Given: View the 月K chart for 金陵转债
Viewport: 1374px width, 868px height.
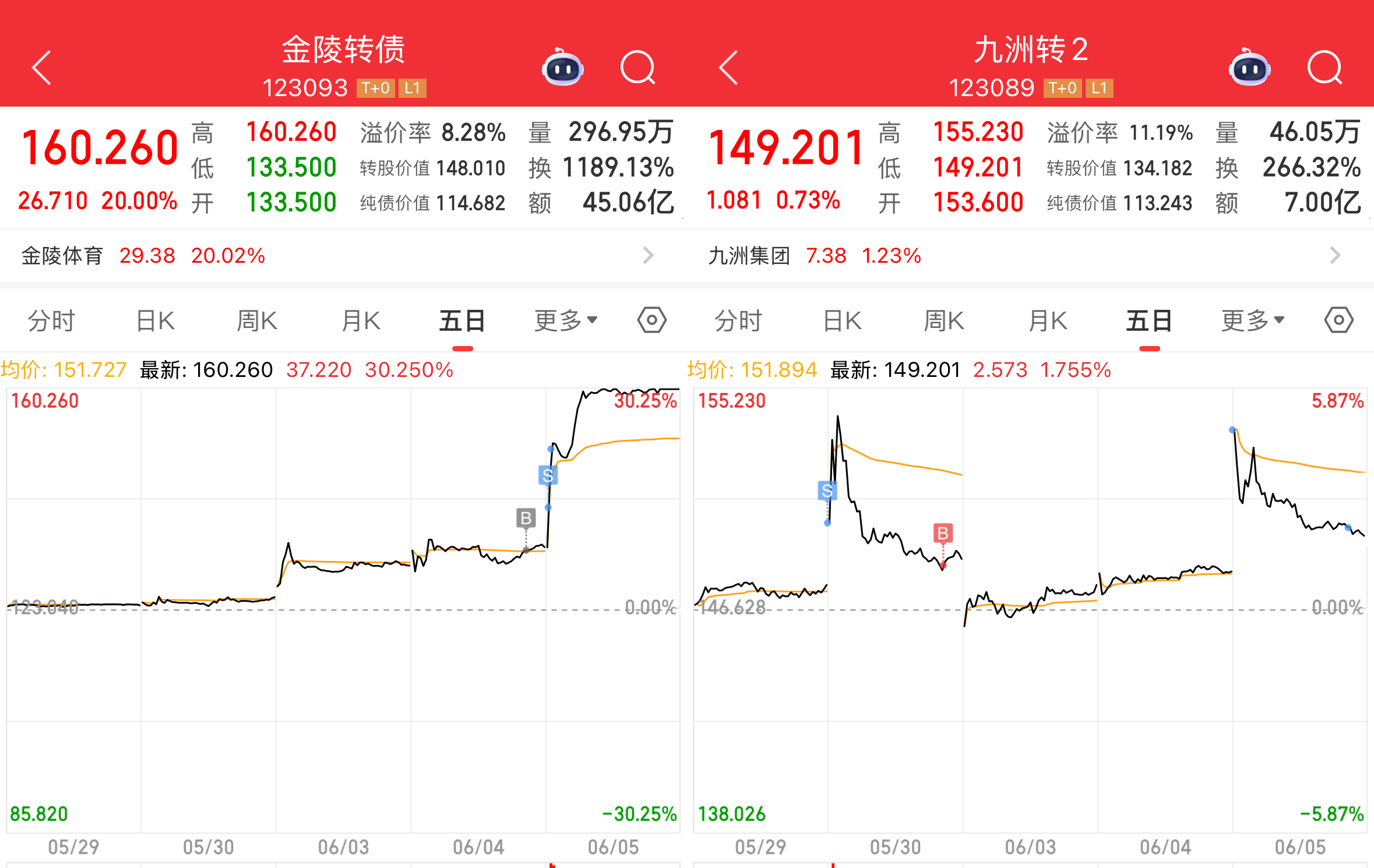Looking at the screenshot, I should tap(361, 320).
